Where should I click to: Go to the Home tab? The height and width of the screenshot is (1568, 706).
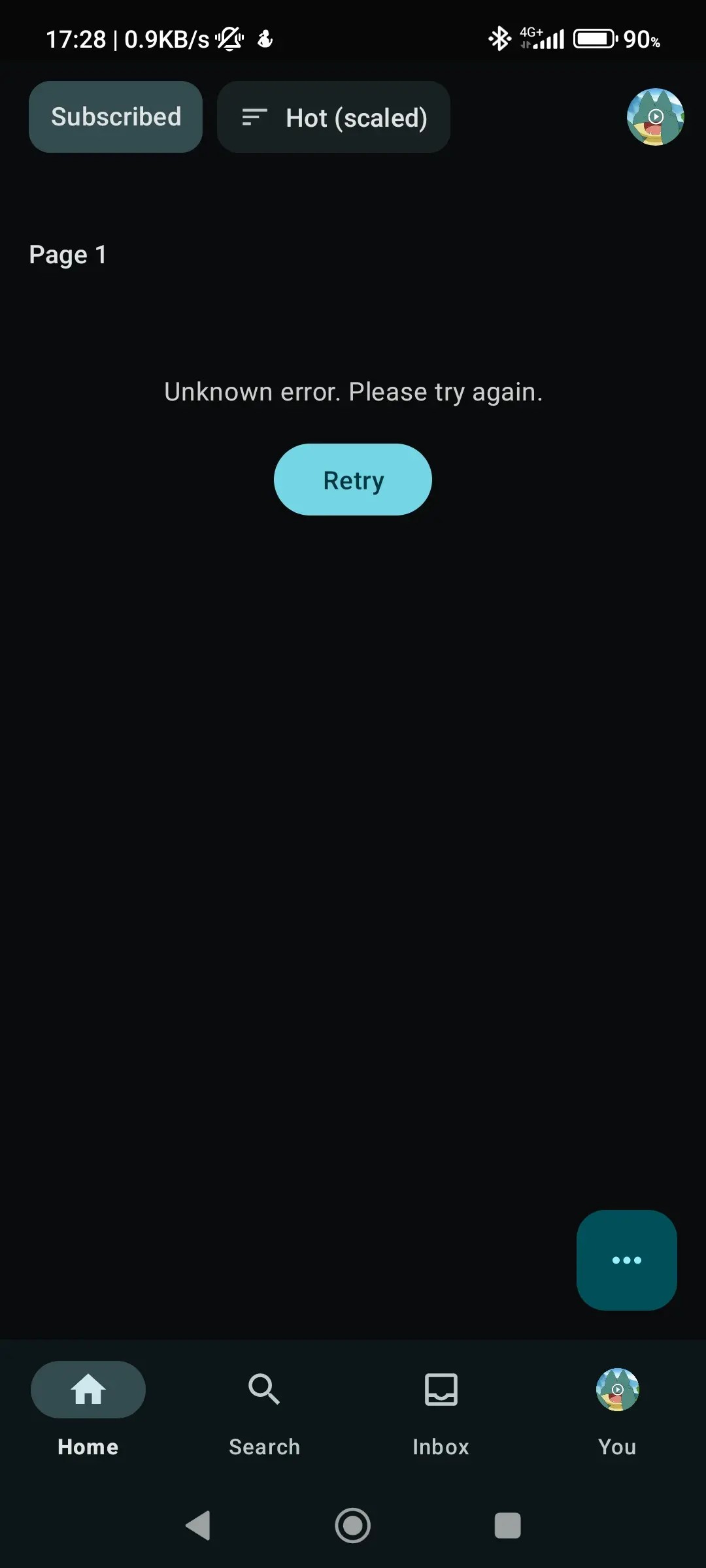(88, 1407)
